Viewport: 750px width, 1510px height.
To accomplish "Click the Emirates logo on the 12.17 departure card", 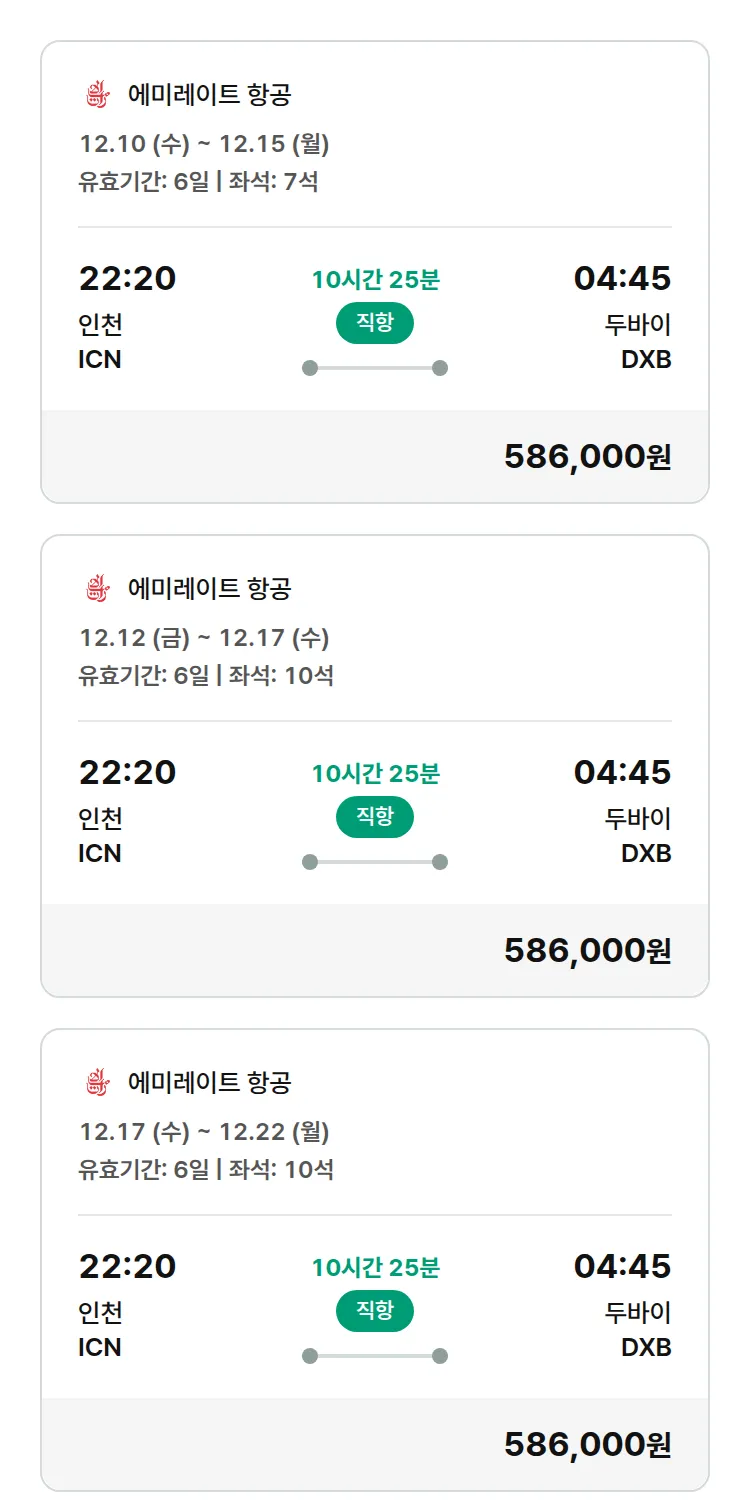I will tap(97, 1081).
